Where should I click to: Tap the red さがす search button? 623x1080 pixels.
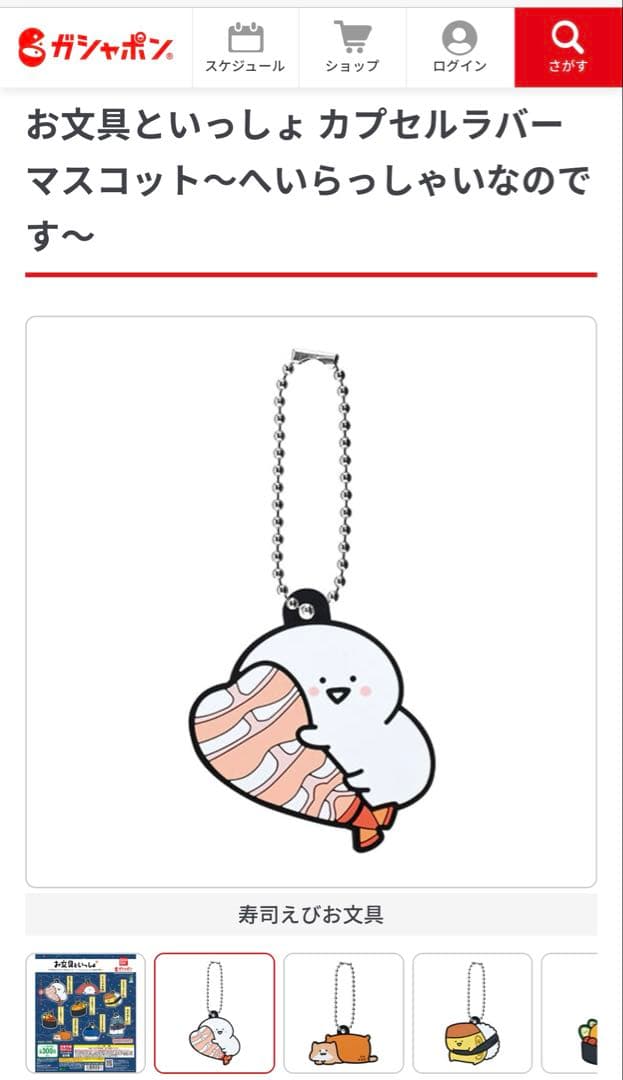[568, 48]
